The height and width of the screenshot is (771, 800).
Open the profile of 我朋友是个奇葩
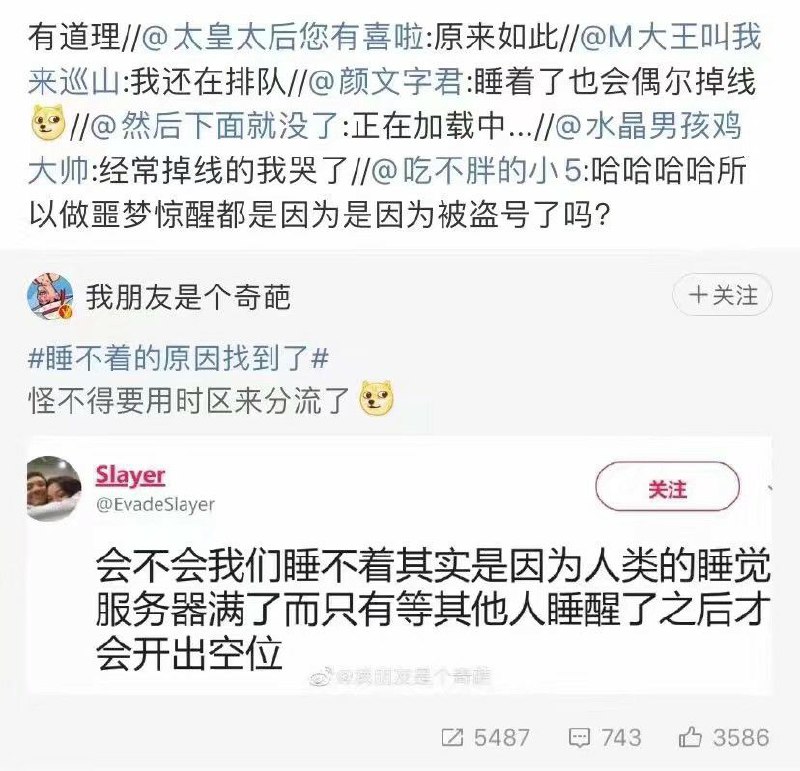188,296
